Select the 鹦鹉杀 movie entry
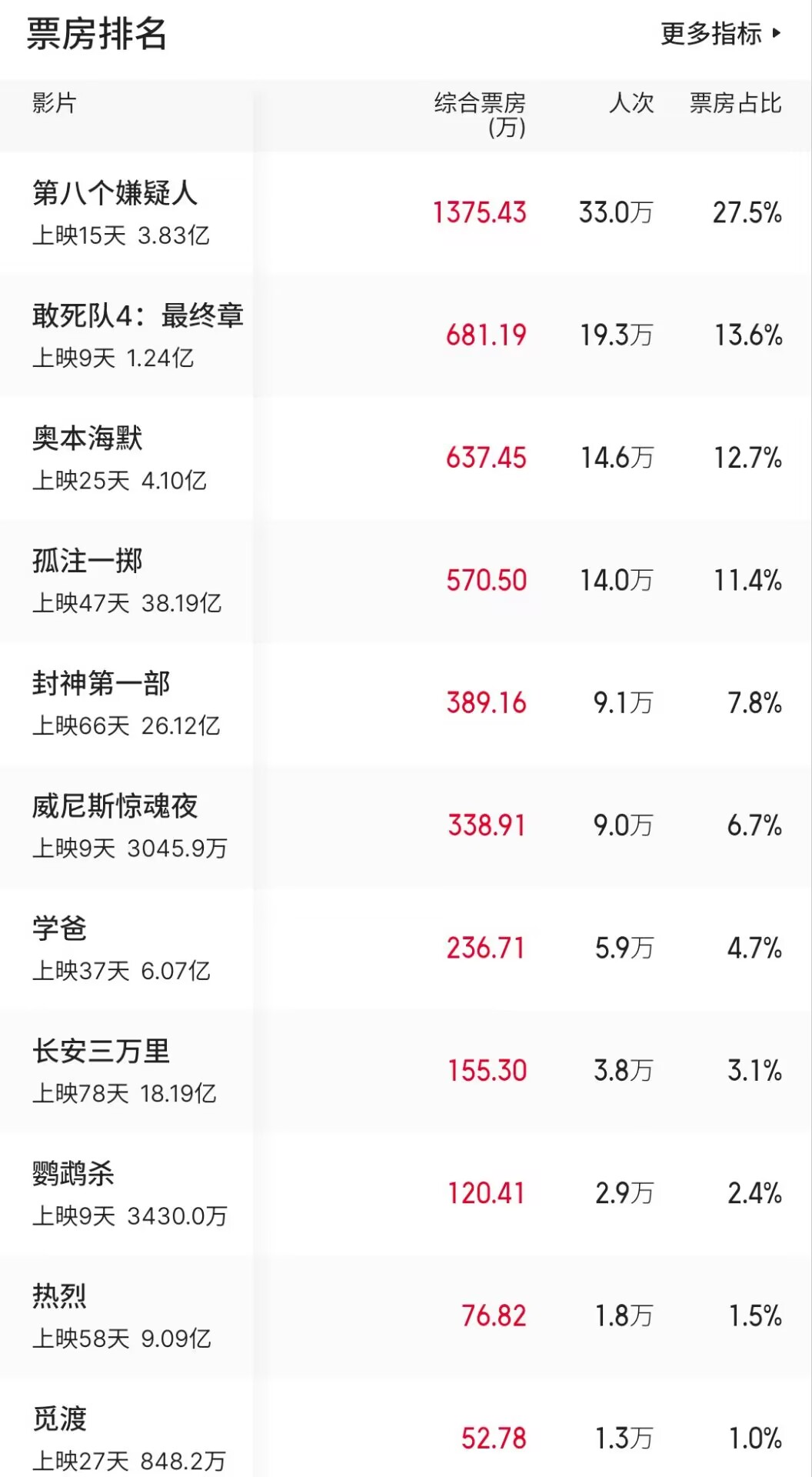Screen dimensions: 812x1477 coord(406,1194)
